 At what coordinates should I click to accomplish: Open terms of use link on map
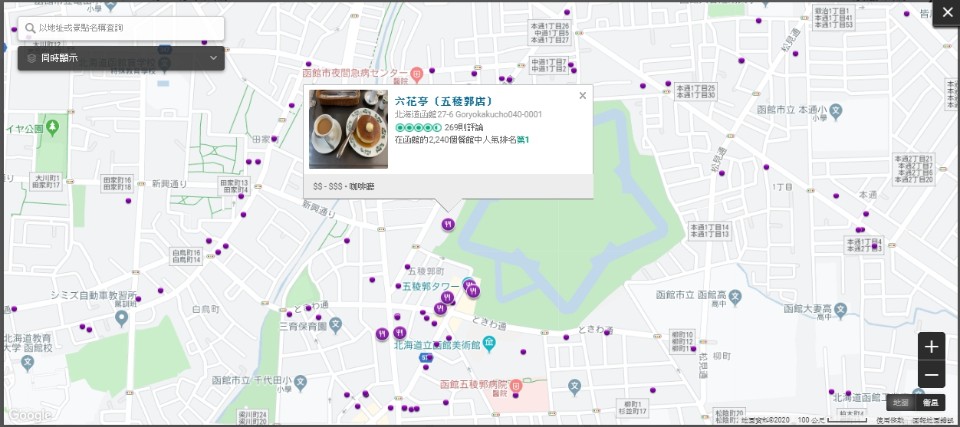click(890, 420)
